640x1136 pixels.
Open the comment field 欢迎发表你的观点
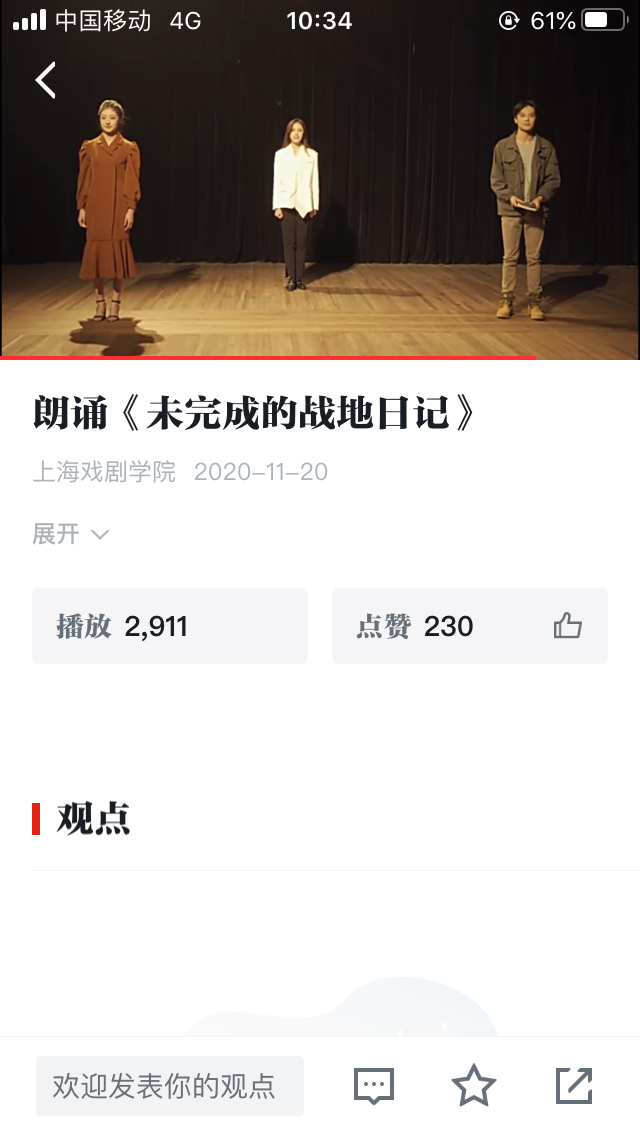(170, 1086)
